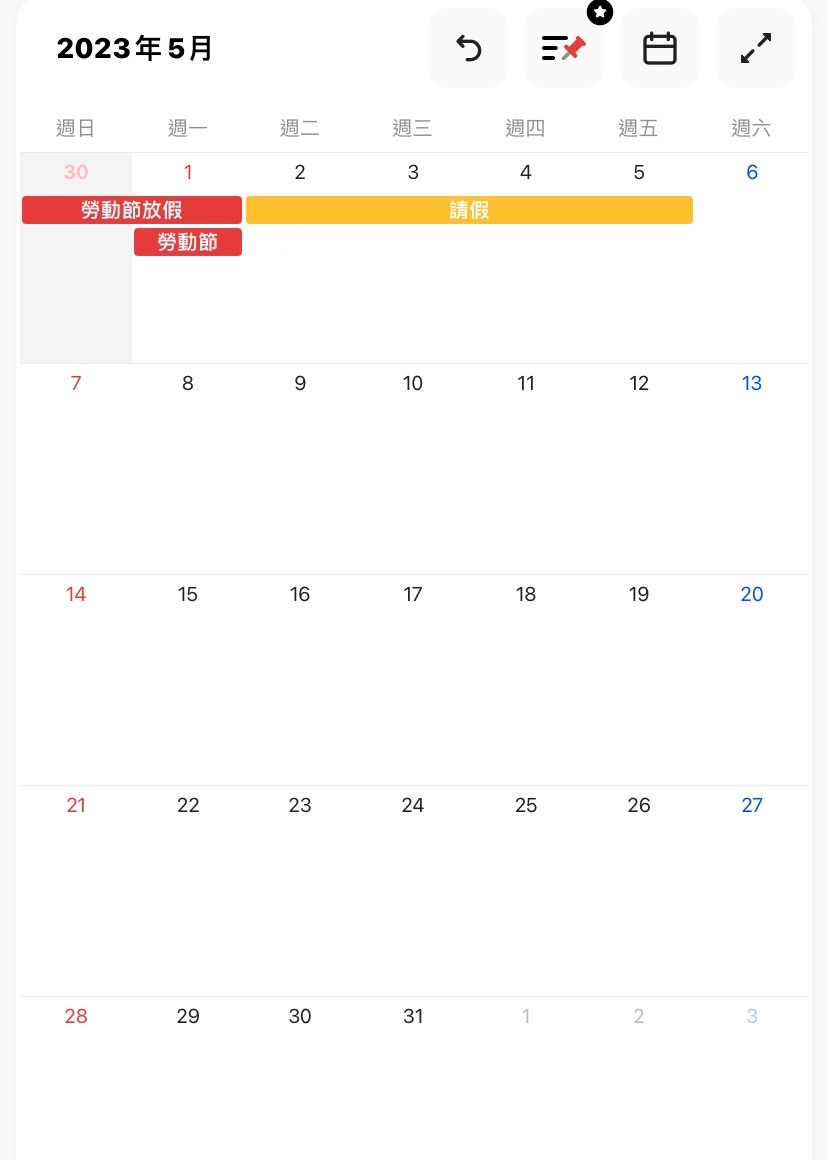Image resolution: width=828 pixels, height=1160 pixels.
Task: Select May 20 on the calendar
Action: pyautogui.click(x=752, y=594)
